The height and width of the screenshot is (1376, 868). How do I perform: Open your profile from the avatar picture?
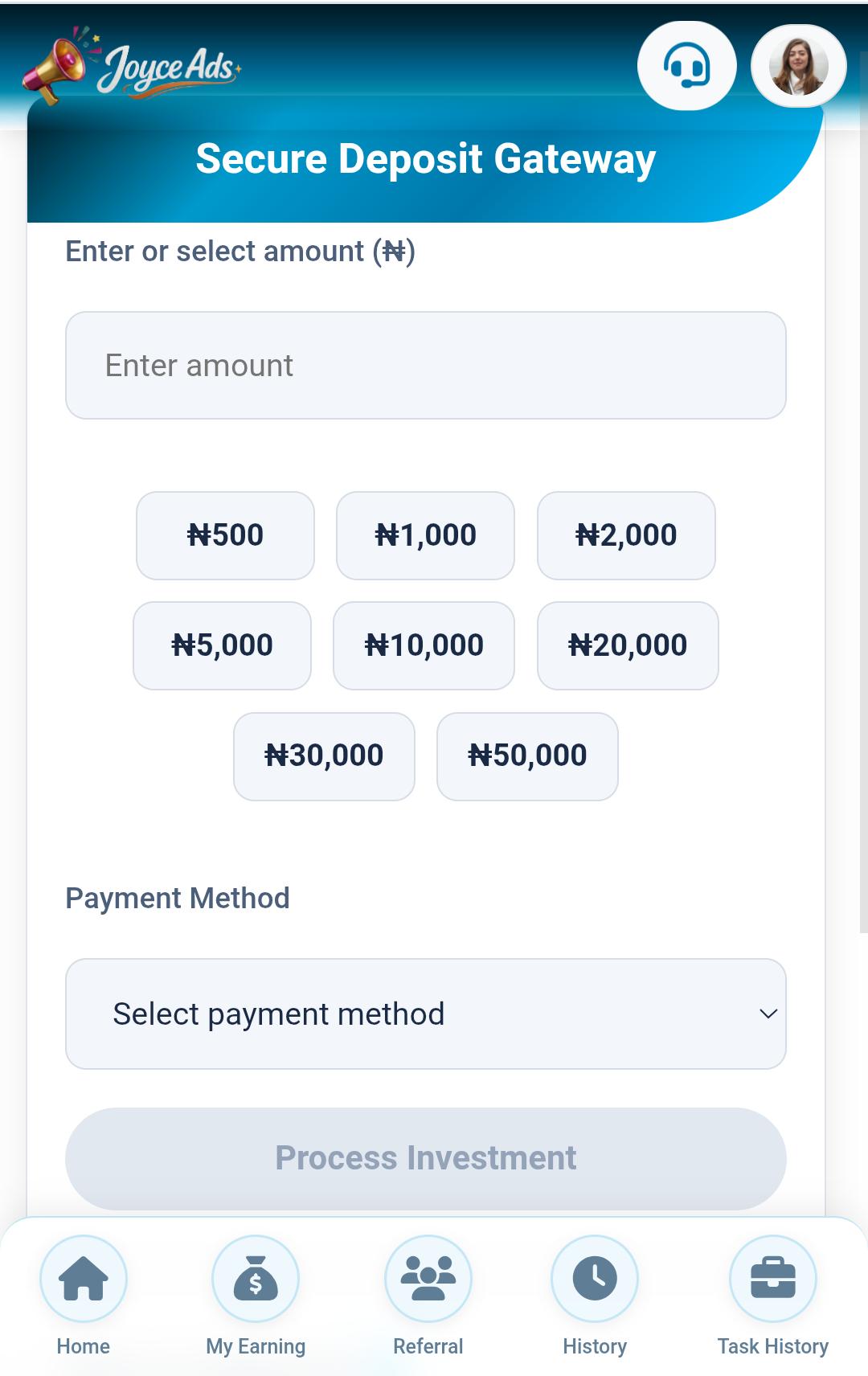pyautogui.click(x=798, y=67)
